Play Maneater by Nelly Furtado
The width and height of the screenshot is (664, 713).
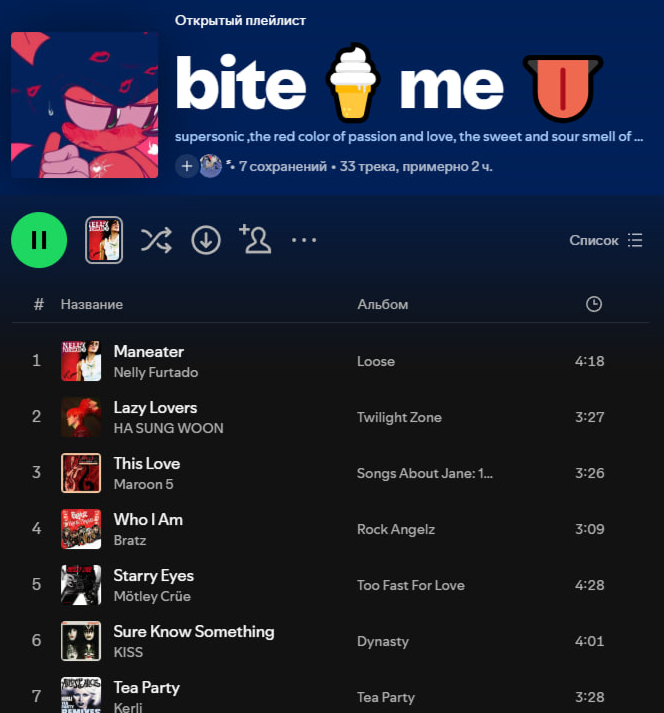pyautogui.click(x=149, y=352)
